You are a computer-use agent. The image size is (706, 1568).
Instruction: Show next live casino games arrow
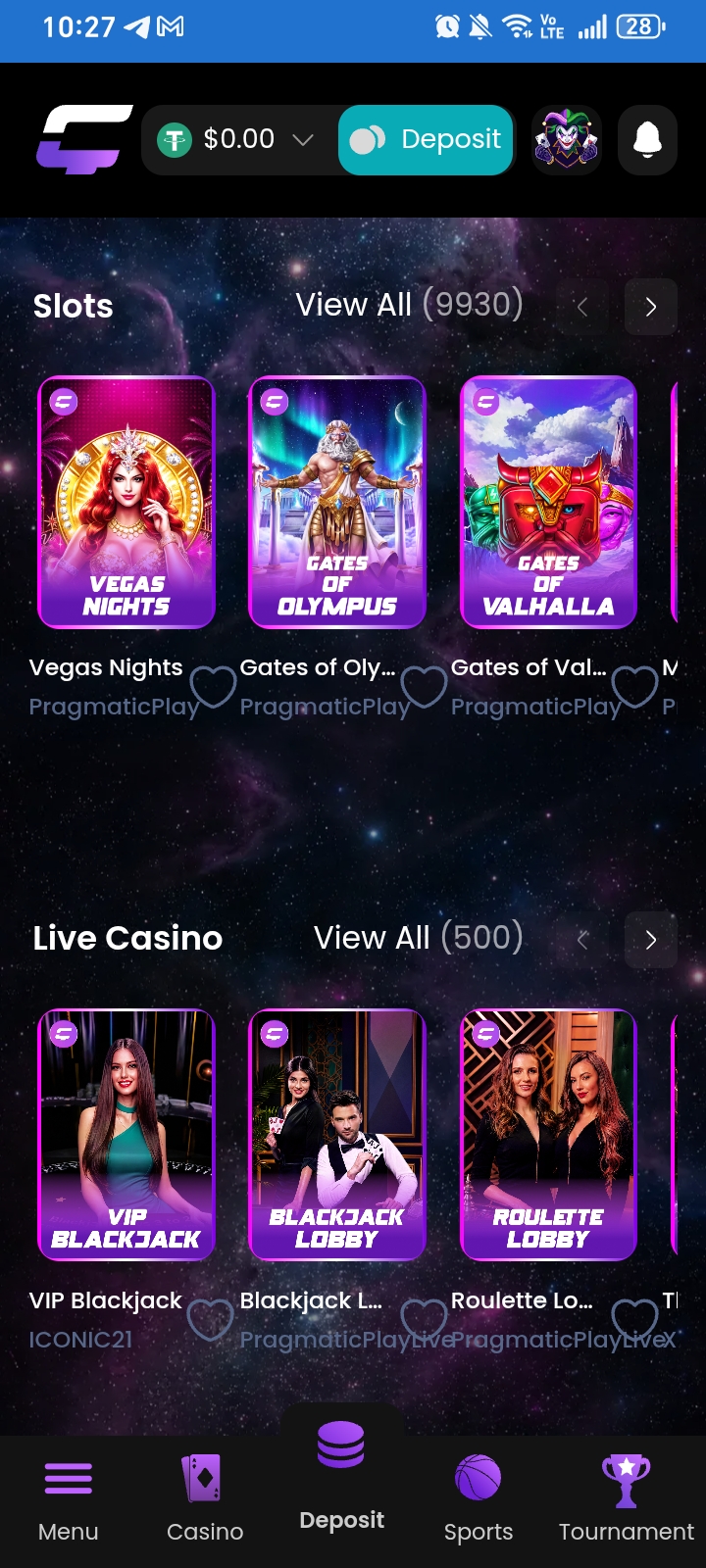(x=651, y=940)
